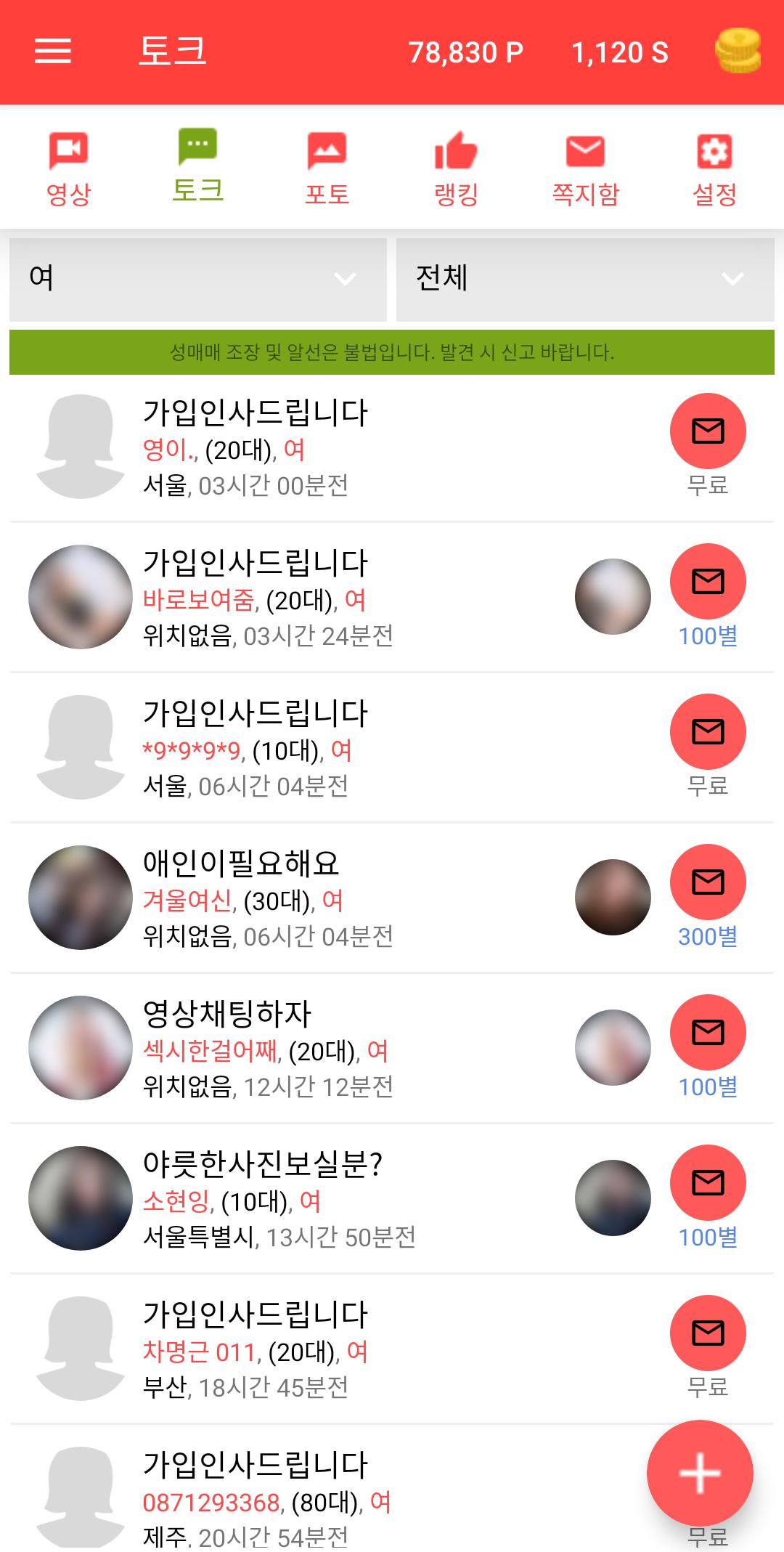
Task: Open the hamburger drawer menu
Action: (53, 52)
